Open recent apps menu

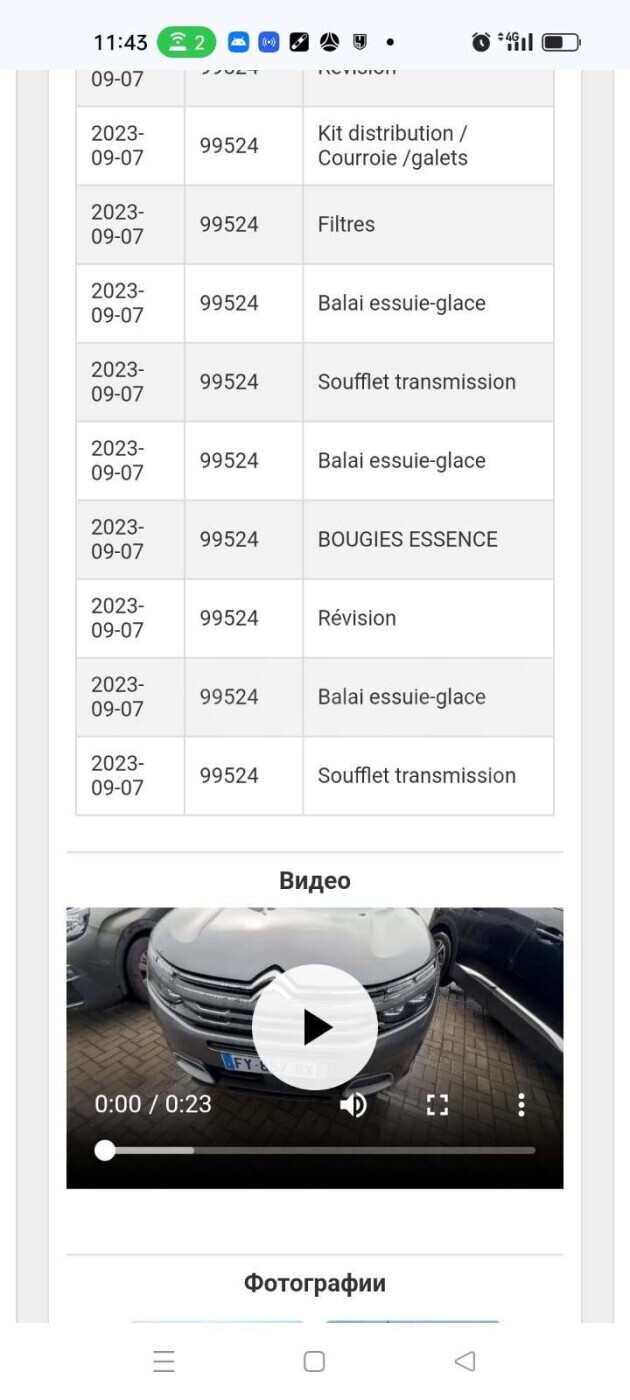tap(164, 1361)
